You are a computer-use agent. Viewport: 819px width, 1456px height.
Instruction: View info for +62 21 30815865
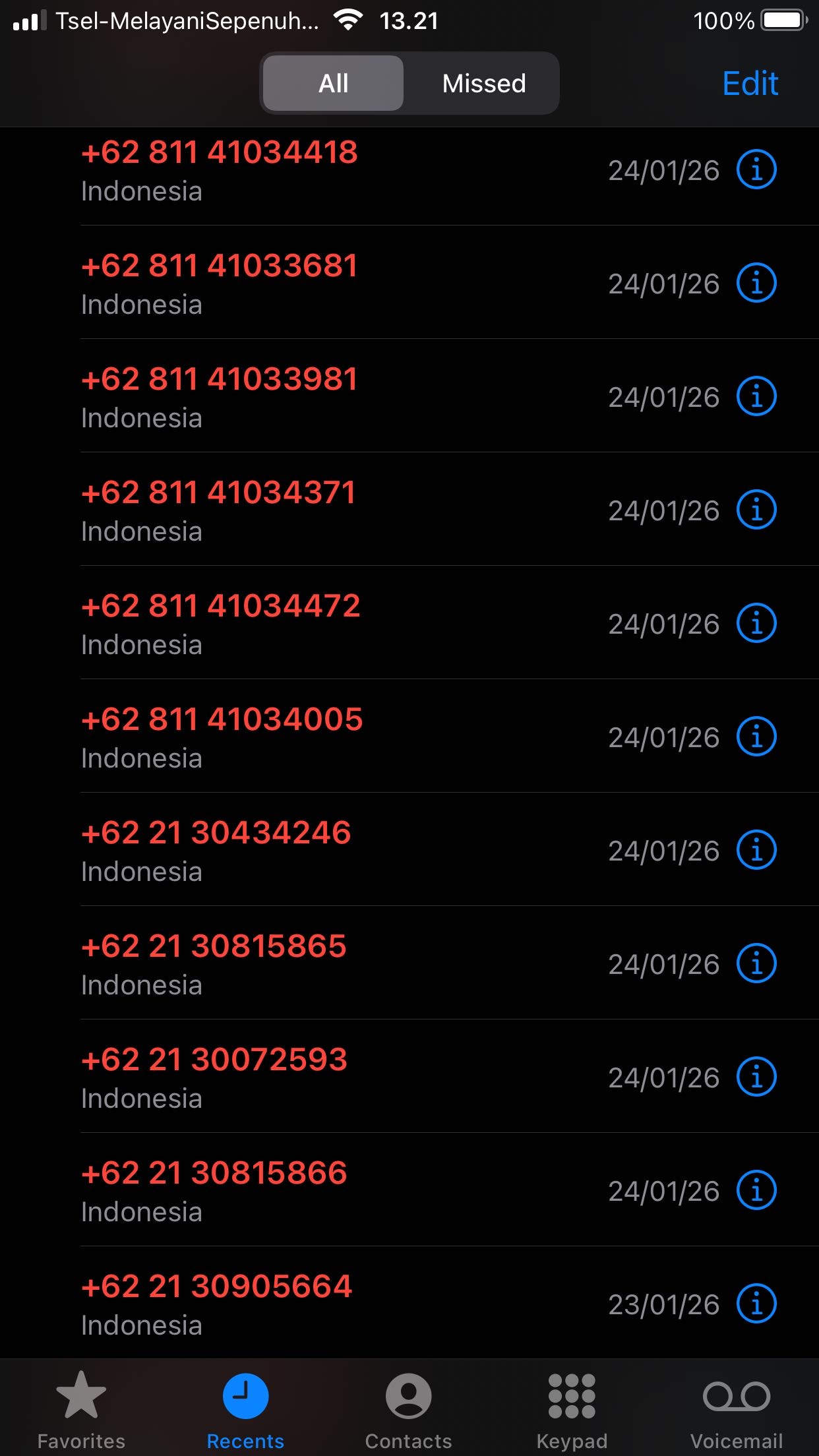coord(756,964)
